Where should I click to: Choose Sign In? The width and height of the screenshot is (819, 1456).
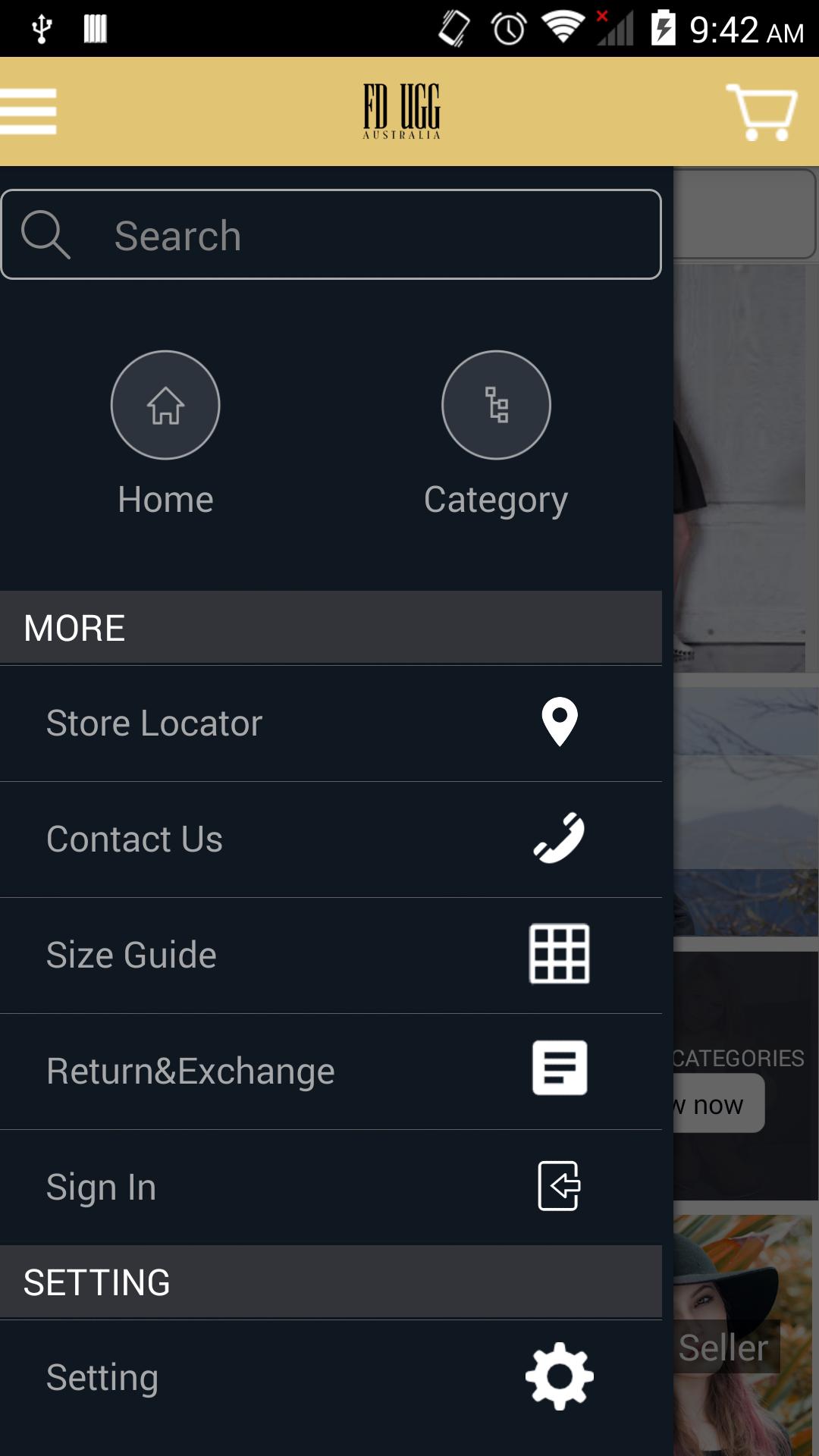[x=331, y=1188]
